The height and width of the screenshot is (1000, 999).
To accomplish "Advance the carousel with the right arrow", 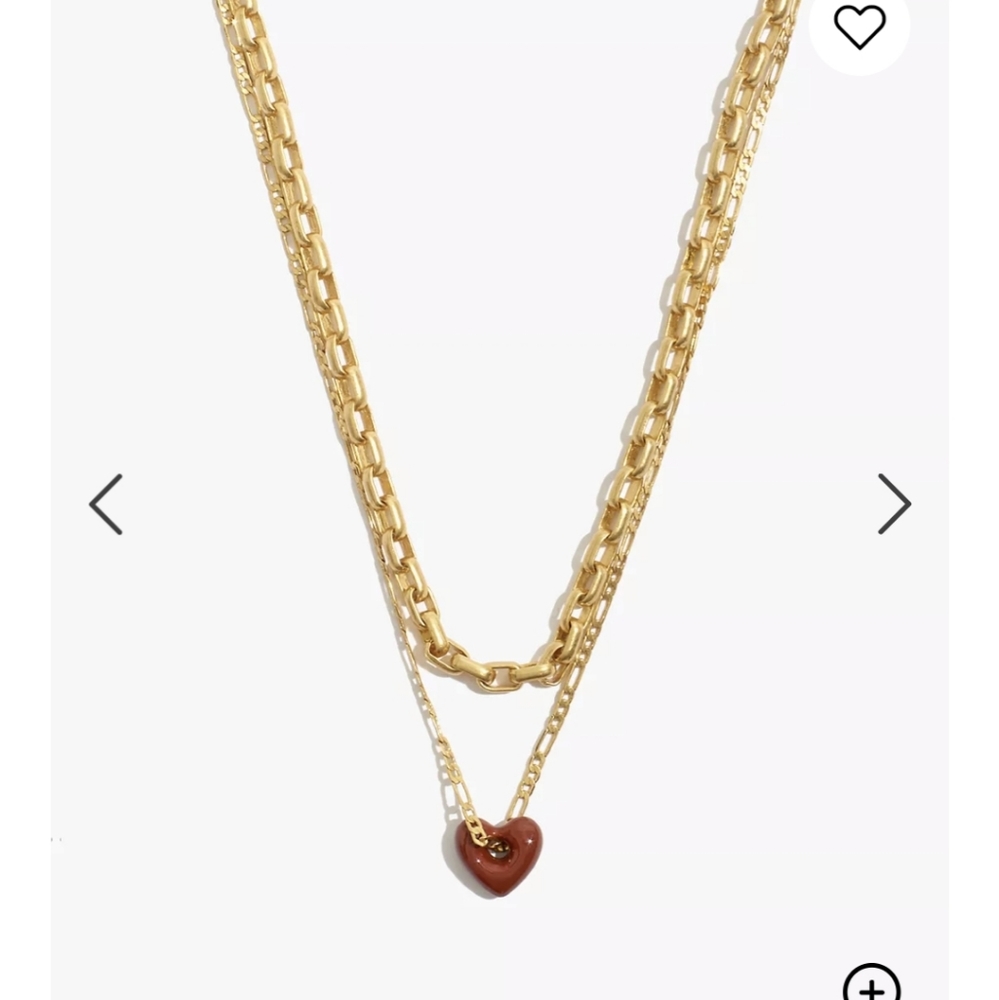I will click(891, 504).
